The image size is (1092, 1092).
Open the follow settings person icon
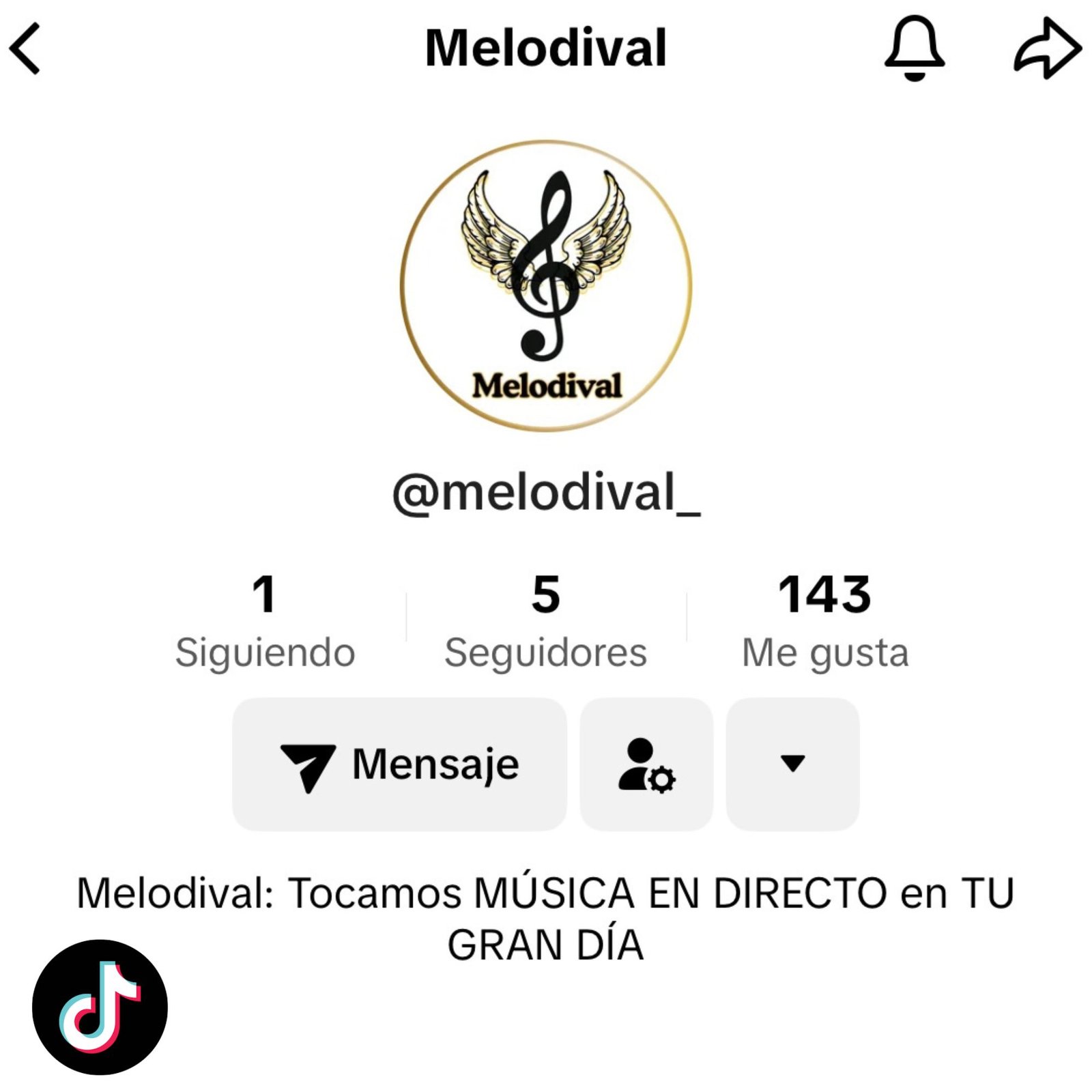pyautogui.click(x=646, y=764)
